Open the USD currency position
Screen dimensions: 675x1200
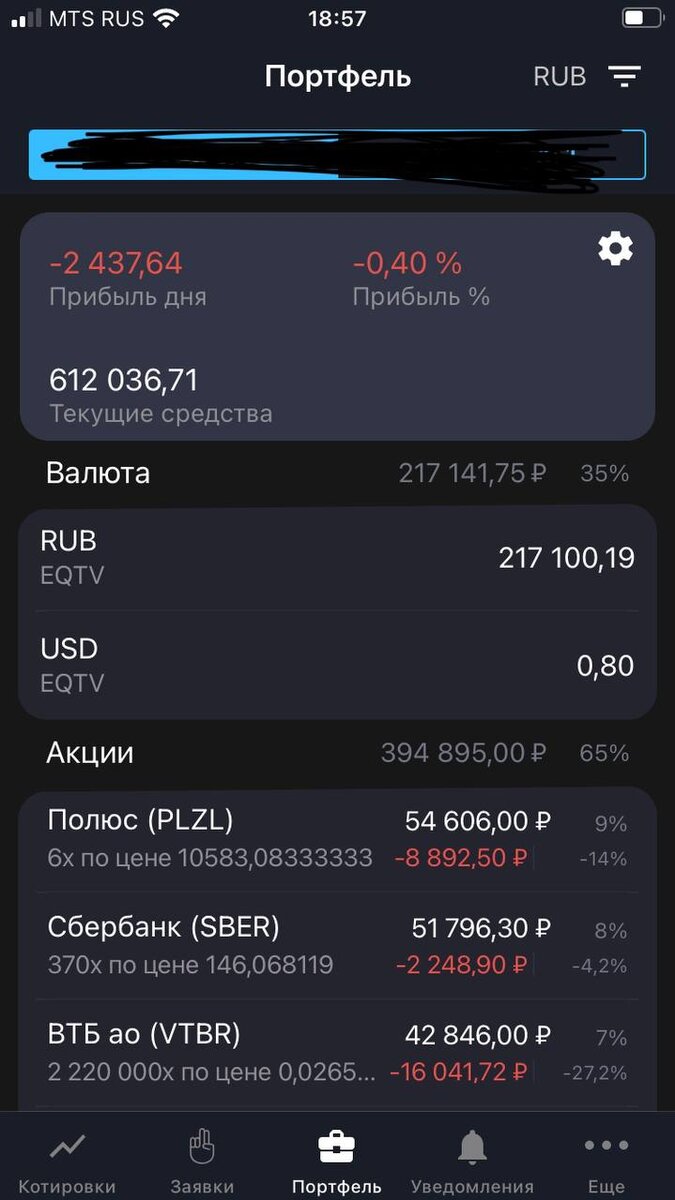337,665
